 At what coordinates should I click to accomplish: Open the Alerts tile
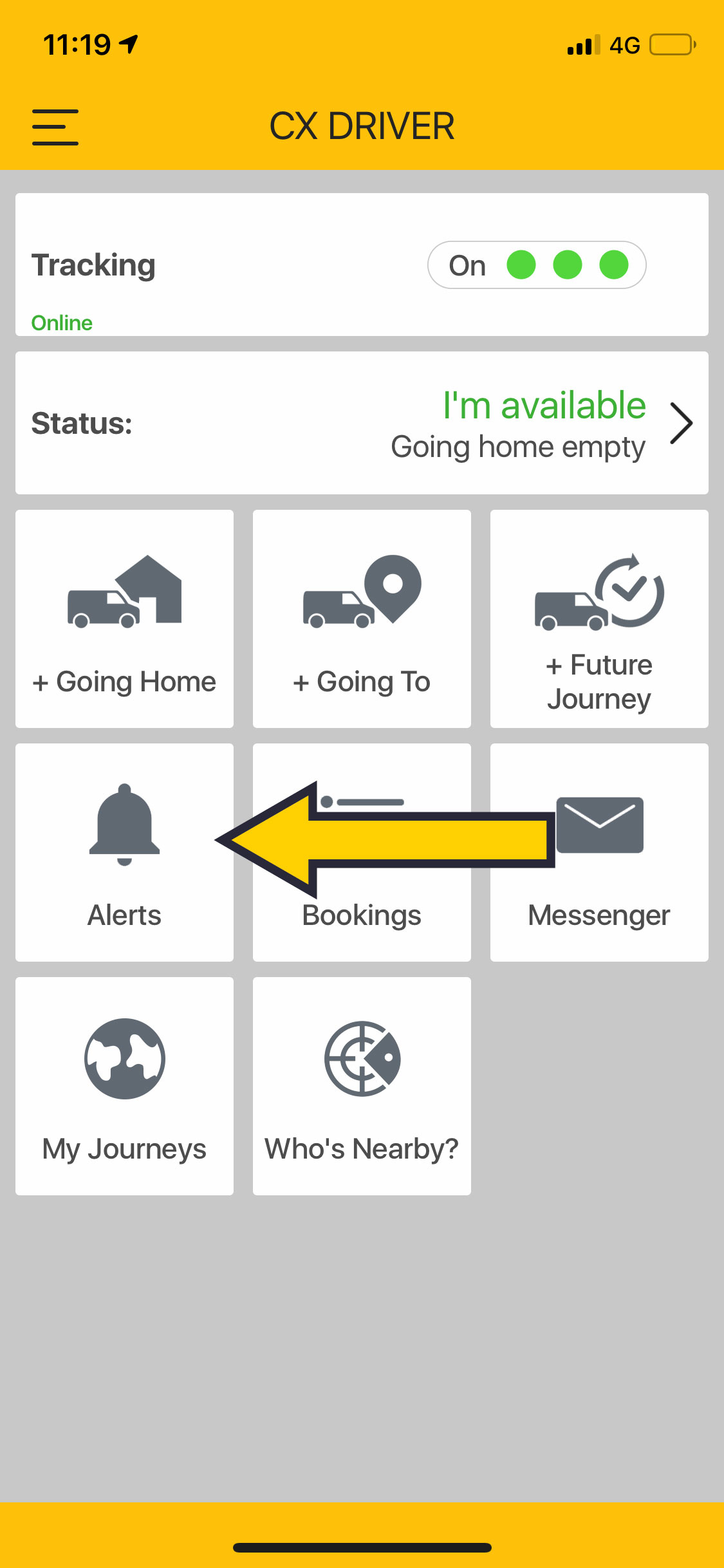point(124,852)
